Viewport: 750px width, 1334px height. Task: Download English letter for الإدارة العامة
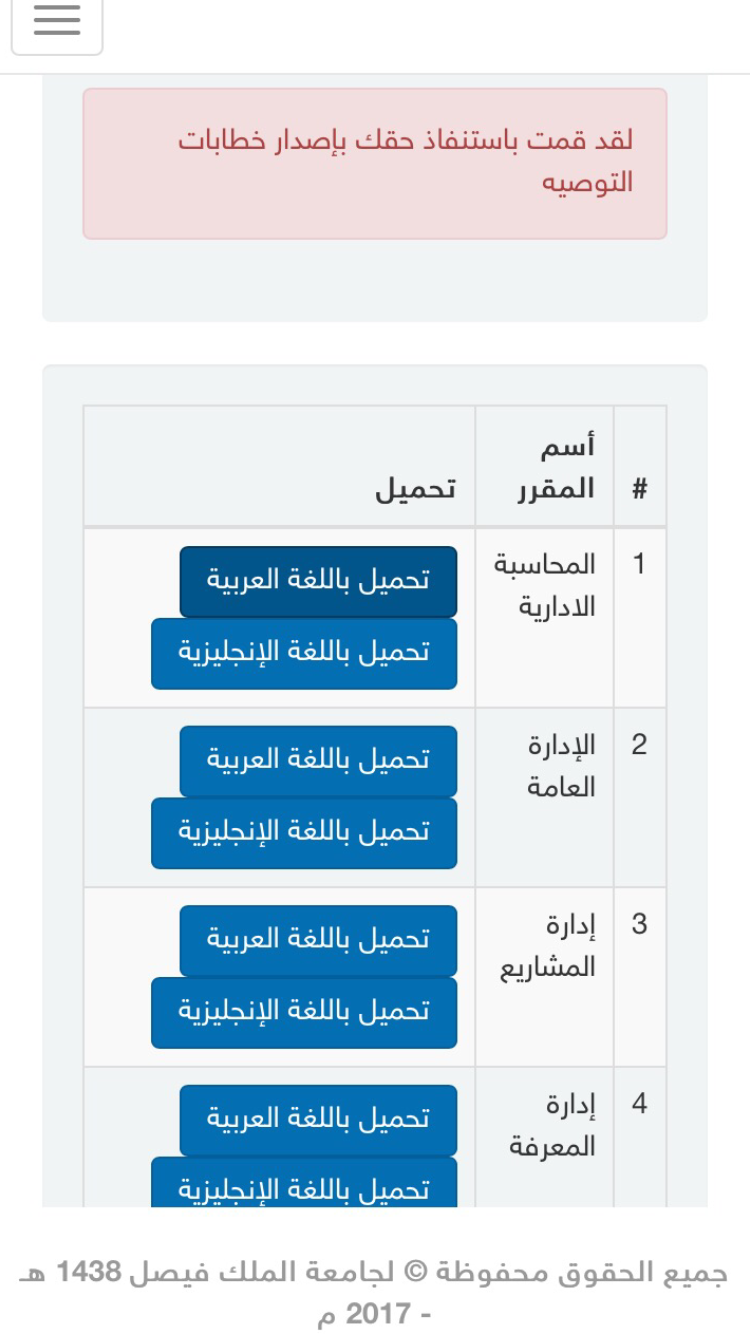304,833
